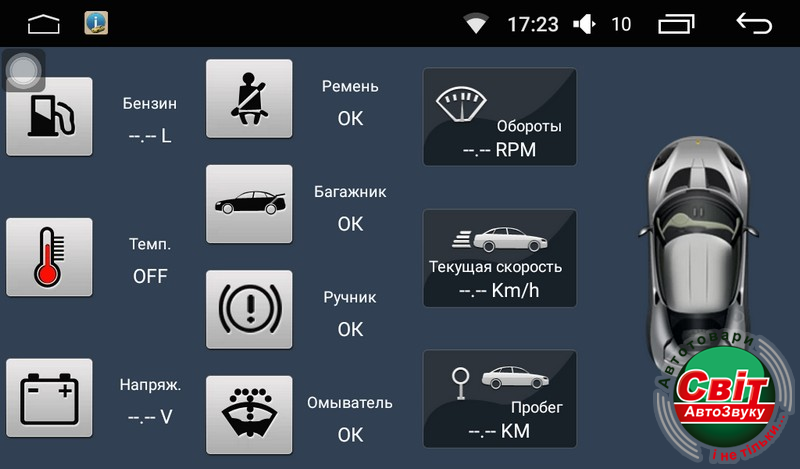The width and height of the screenshot is (800, 469).
Task: Select the battery Напряж. tile
Action: 49,397
